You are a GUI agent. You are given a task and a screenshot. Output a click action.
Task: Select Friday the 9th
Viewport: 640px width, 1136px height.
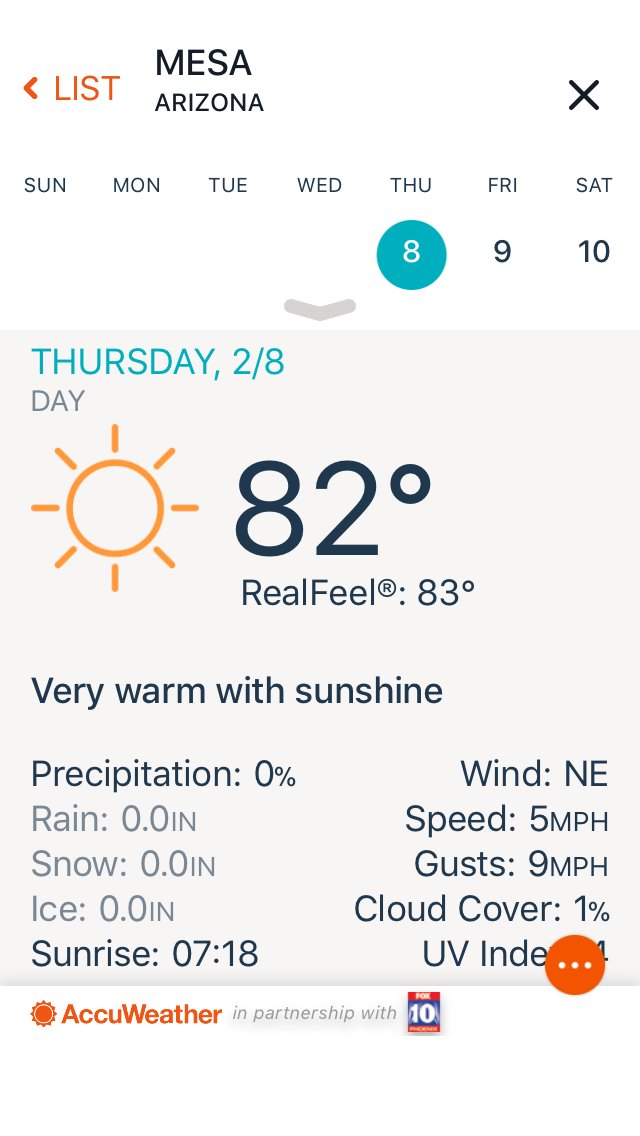click(502, 252)
